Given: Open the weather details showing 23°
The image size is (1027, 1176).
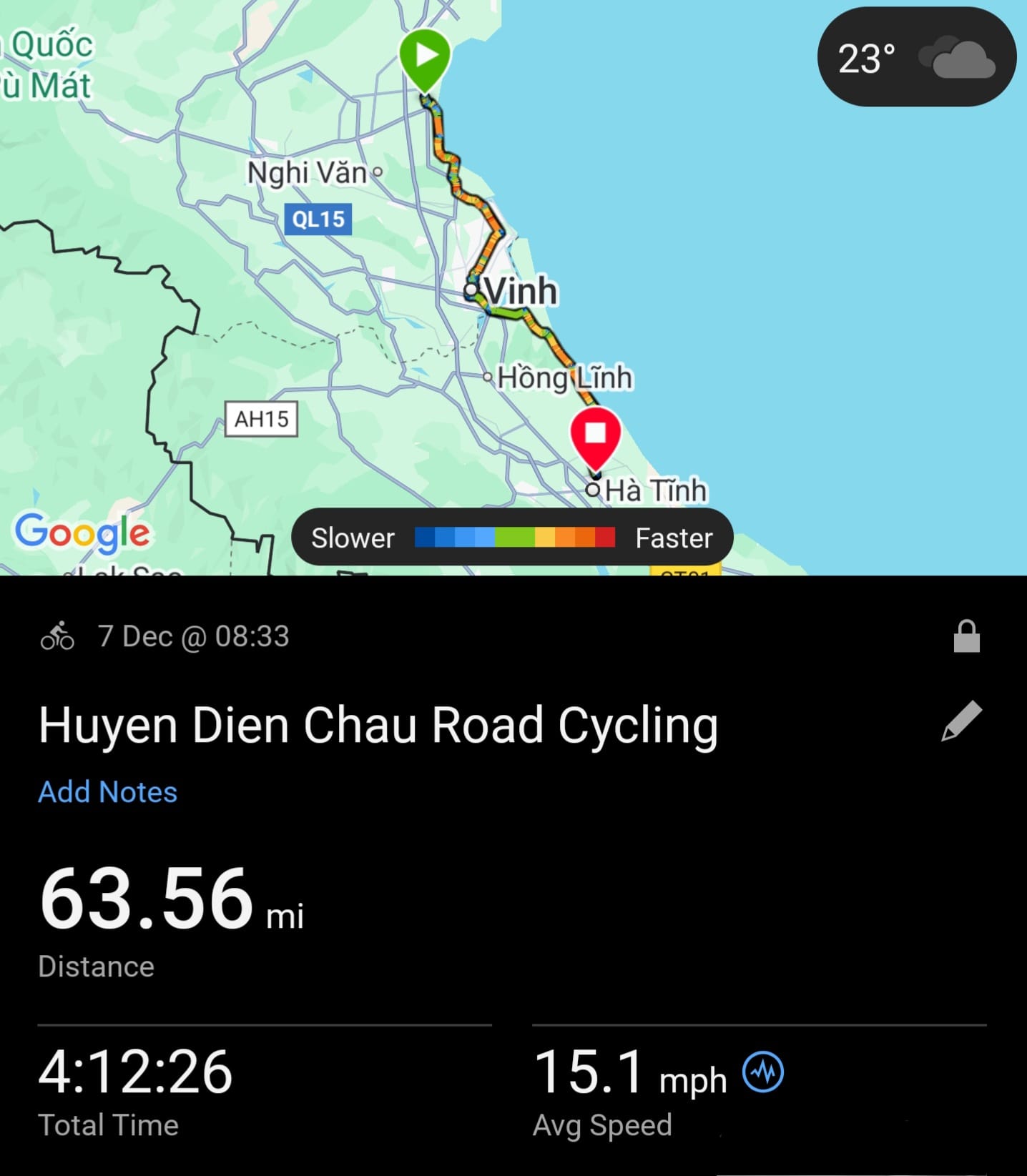Looking at the screenshot, I should tap(916, 58).
